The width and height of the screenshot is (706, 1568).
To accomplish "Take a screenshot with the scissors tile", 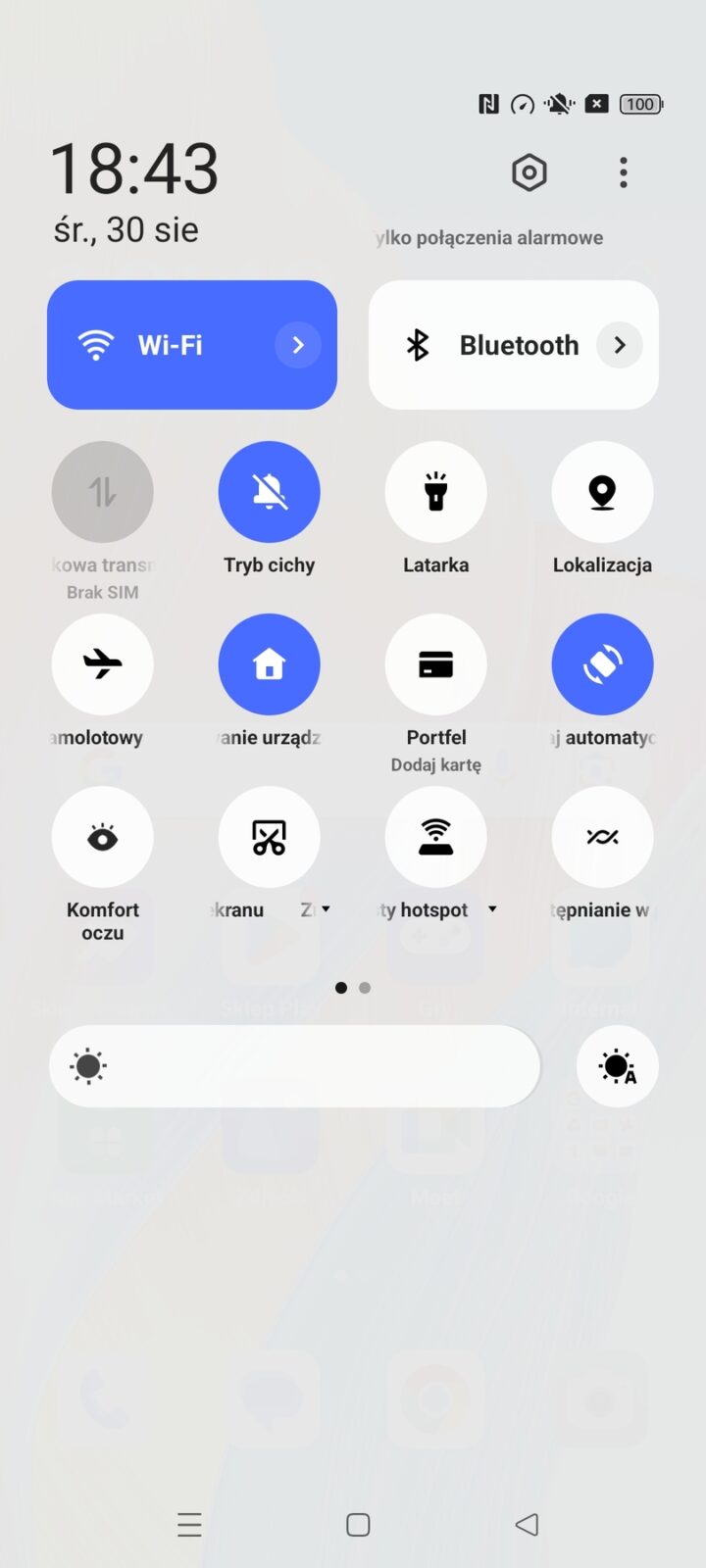I will point(269,837).
